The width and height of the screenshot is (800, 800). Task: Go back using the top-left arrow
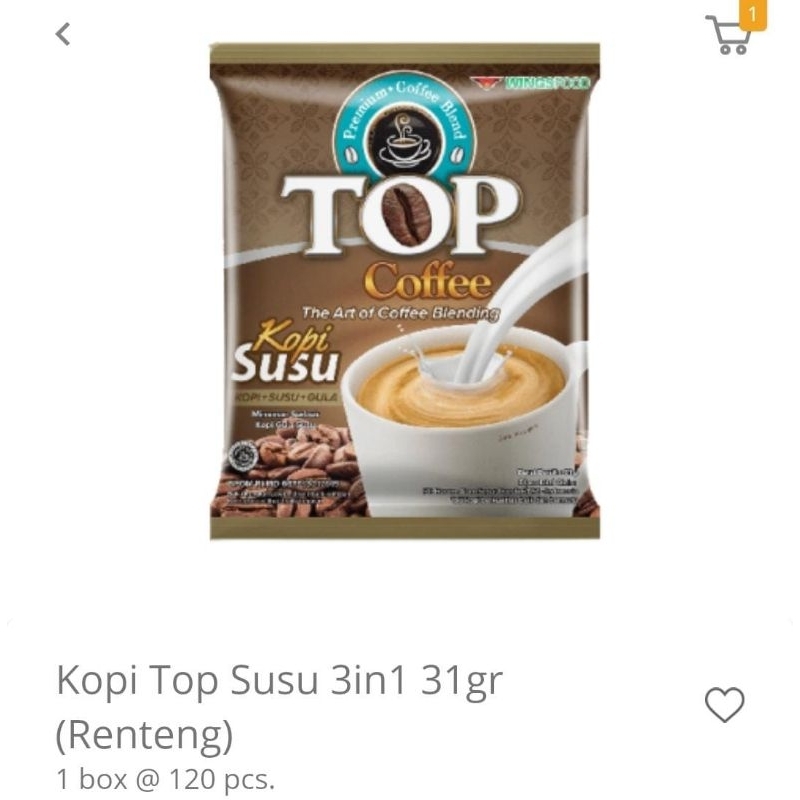coord(63,35)
